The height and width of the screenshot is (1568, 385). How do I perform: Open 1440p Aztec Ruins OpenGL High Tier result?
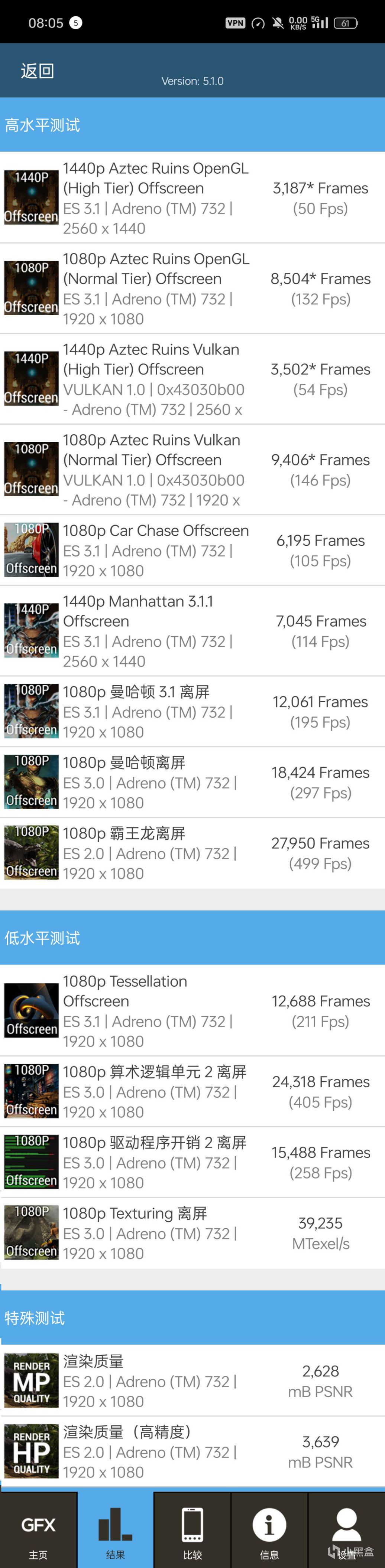pos(192,198)
